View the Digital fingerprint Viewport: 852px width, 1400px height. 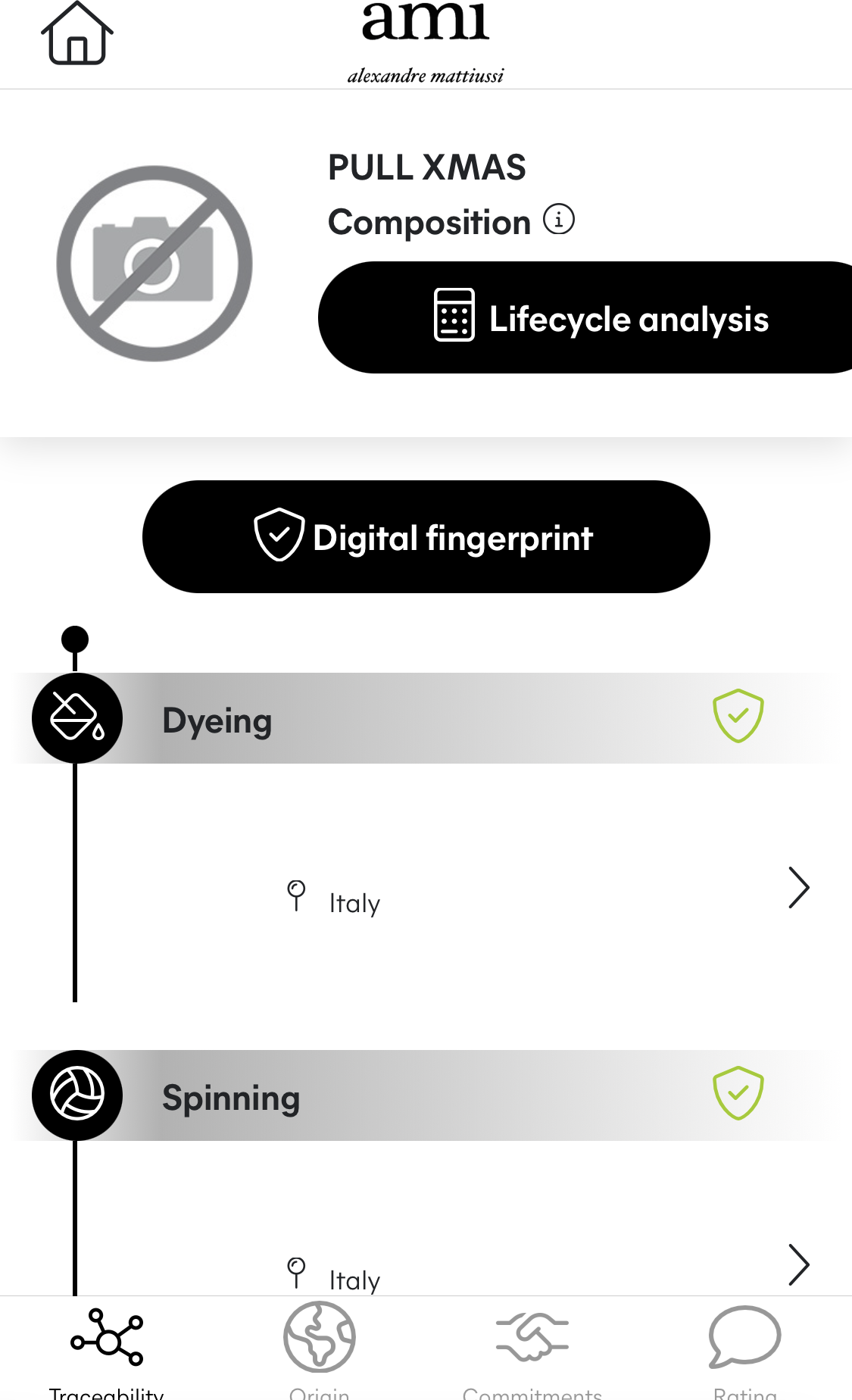coord(426,536)
